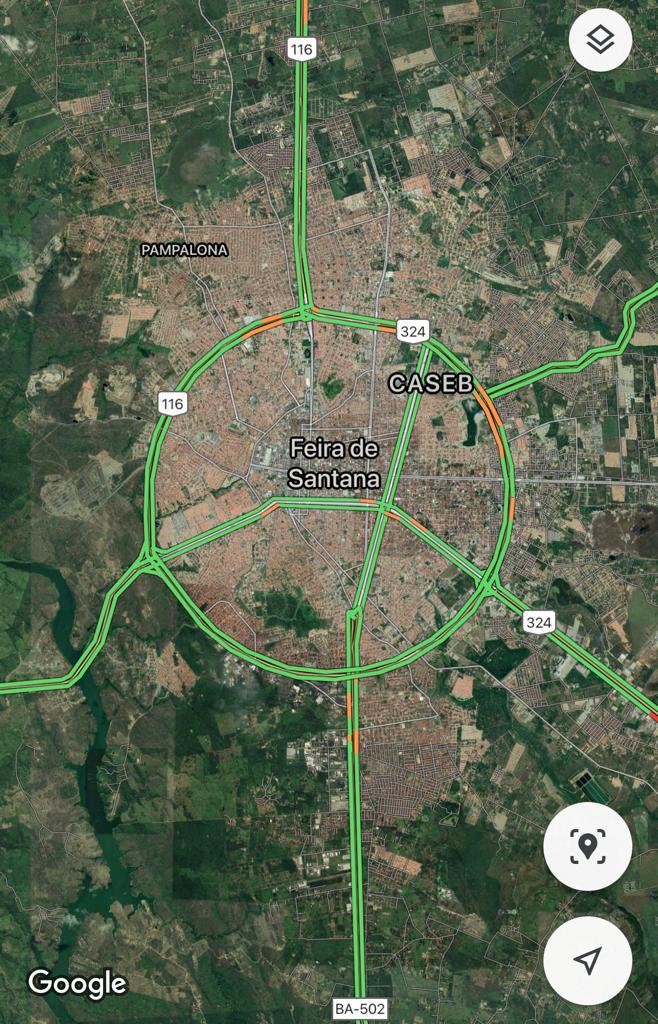Start Lens in Maps location scan
Screen dimensions: 658x1024
(587, 847)
